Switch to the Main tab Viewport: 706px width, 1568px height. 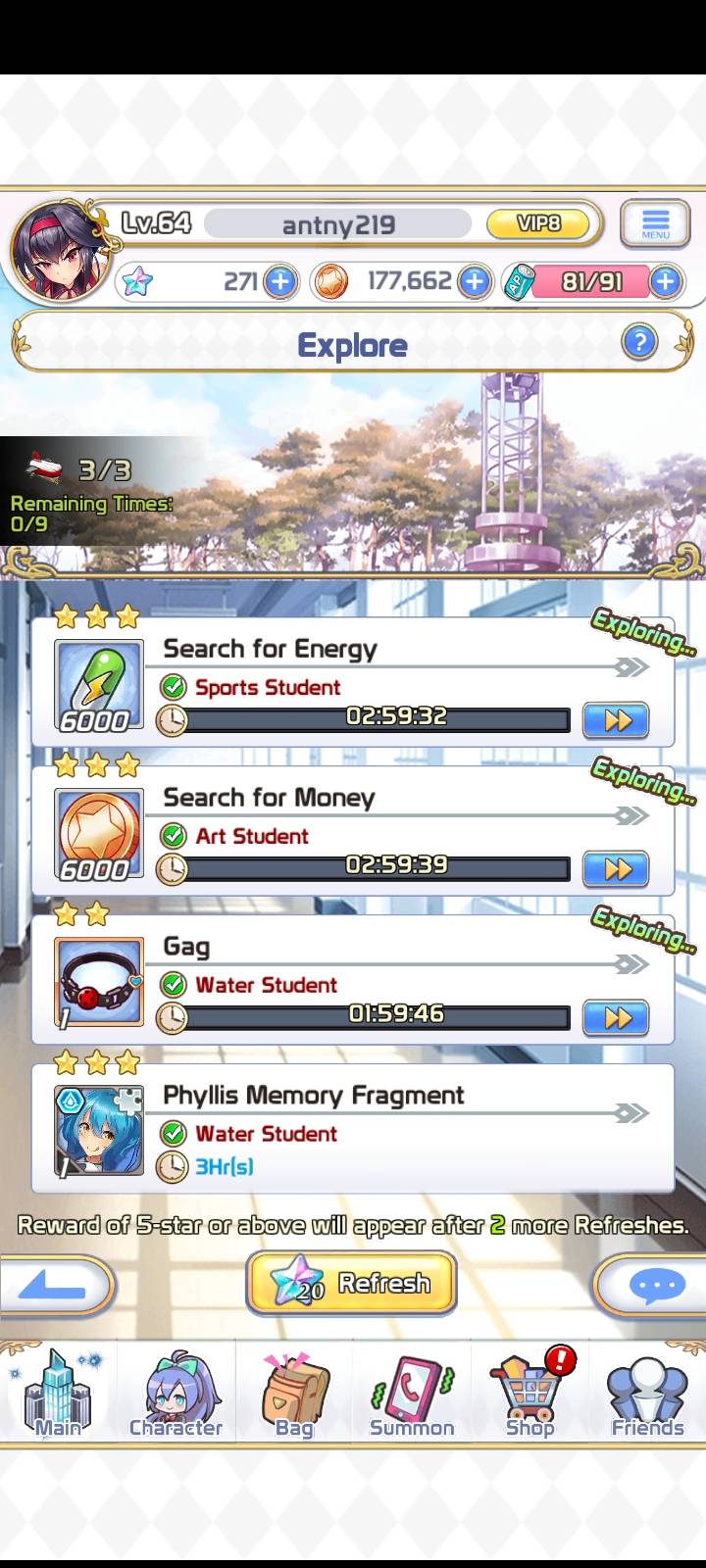coord(58,1394)
